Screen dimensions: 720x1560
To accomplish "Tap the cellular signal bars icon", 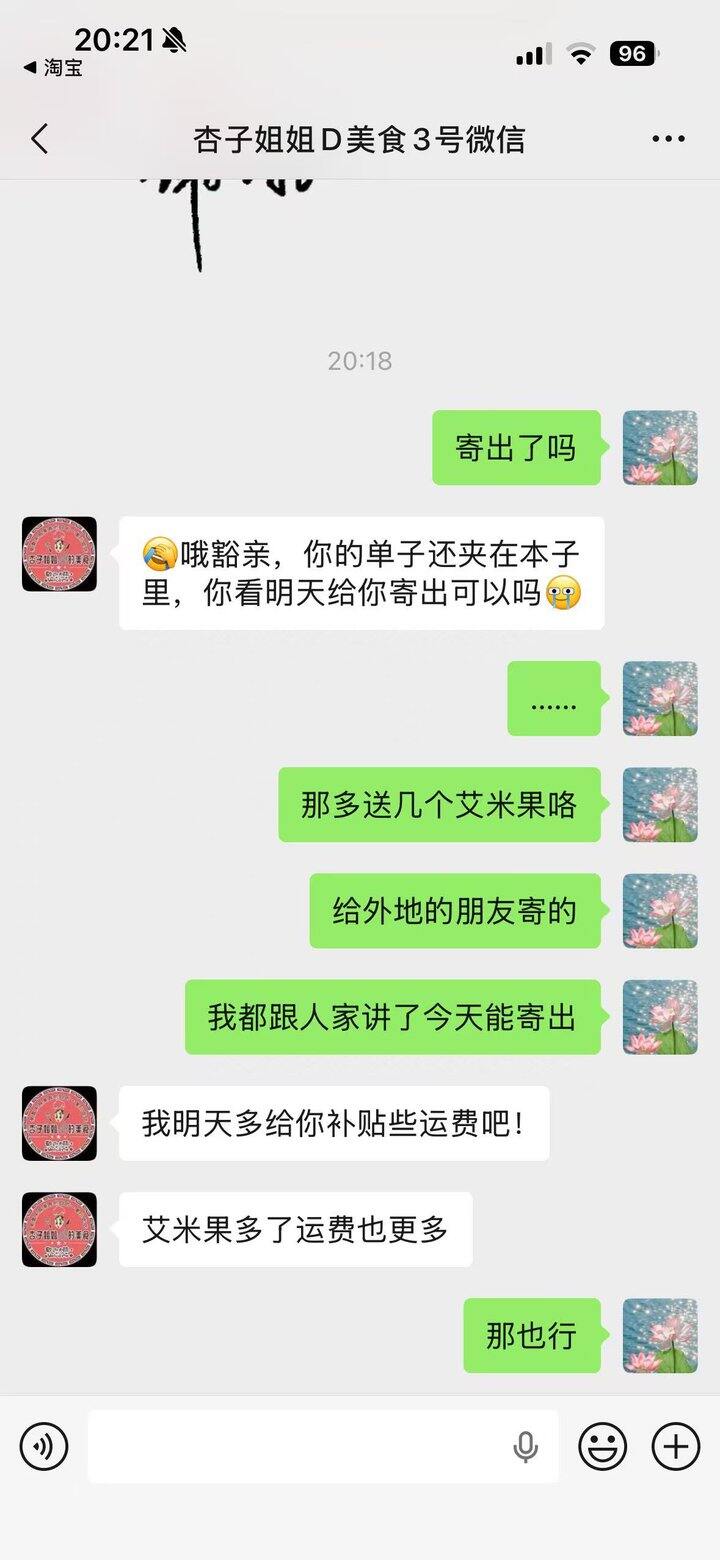I will (532, 53).
